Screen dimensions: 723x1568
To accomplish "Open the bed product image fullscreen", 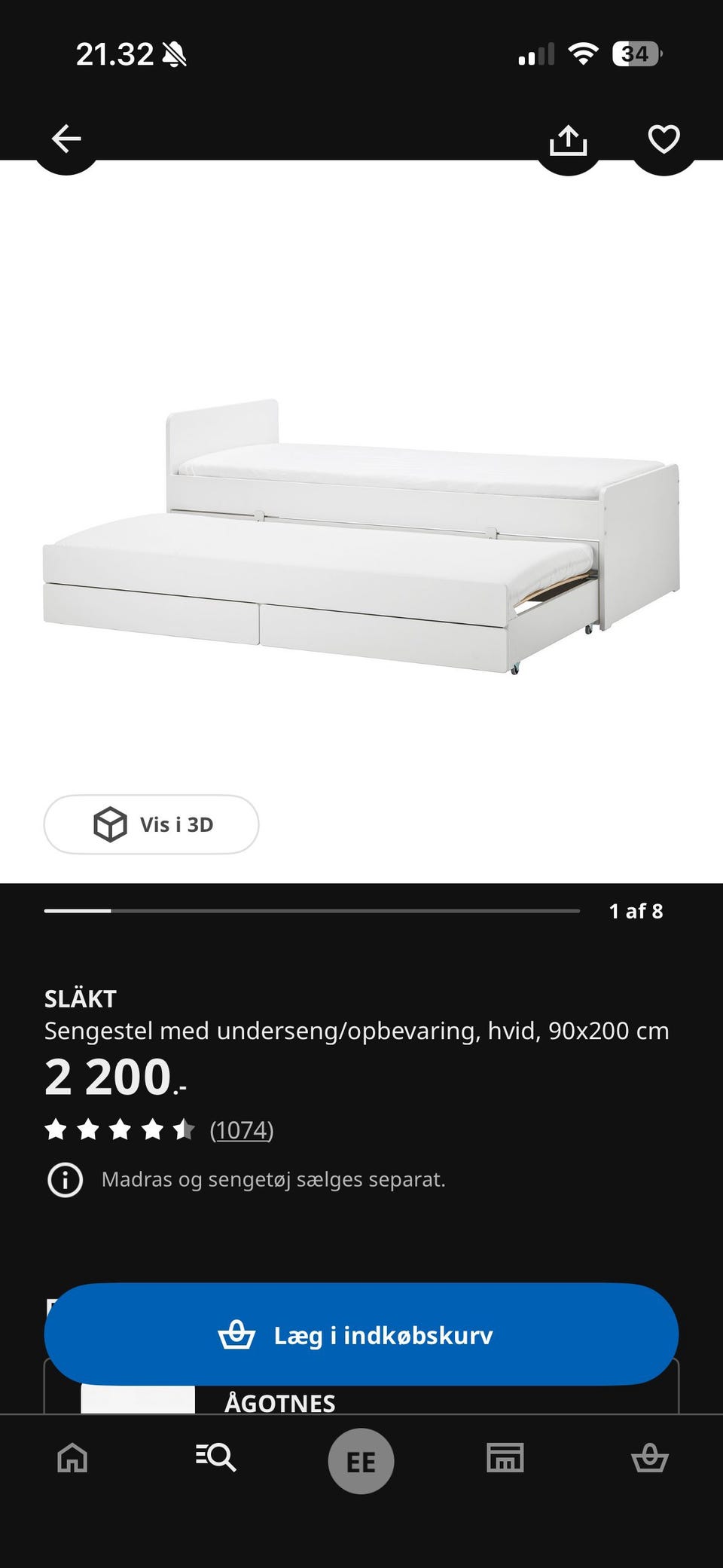I will 361,536.
